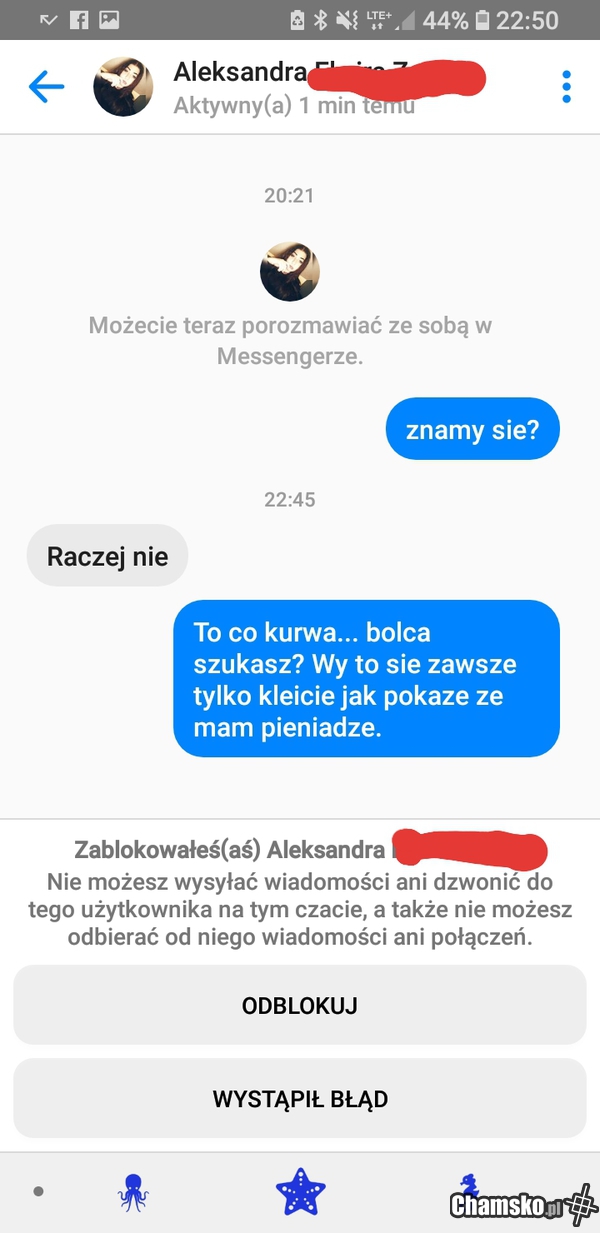
Task: Open recent apps via octopus icon
Action: click(133, 1192)
